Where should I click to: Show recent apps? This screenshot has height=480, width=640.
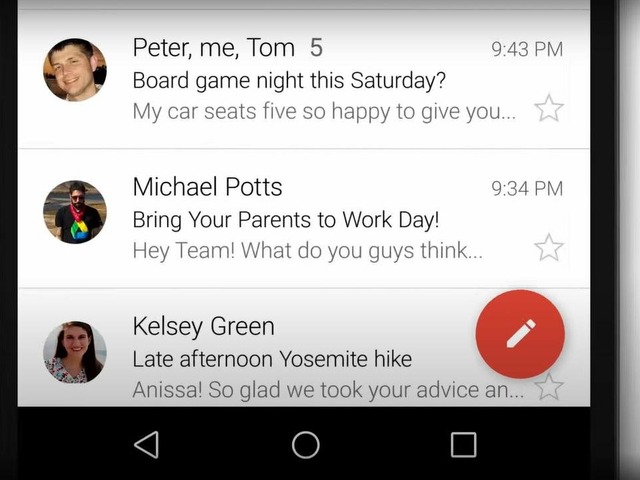463,444
